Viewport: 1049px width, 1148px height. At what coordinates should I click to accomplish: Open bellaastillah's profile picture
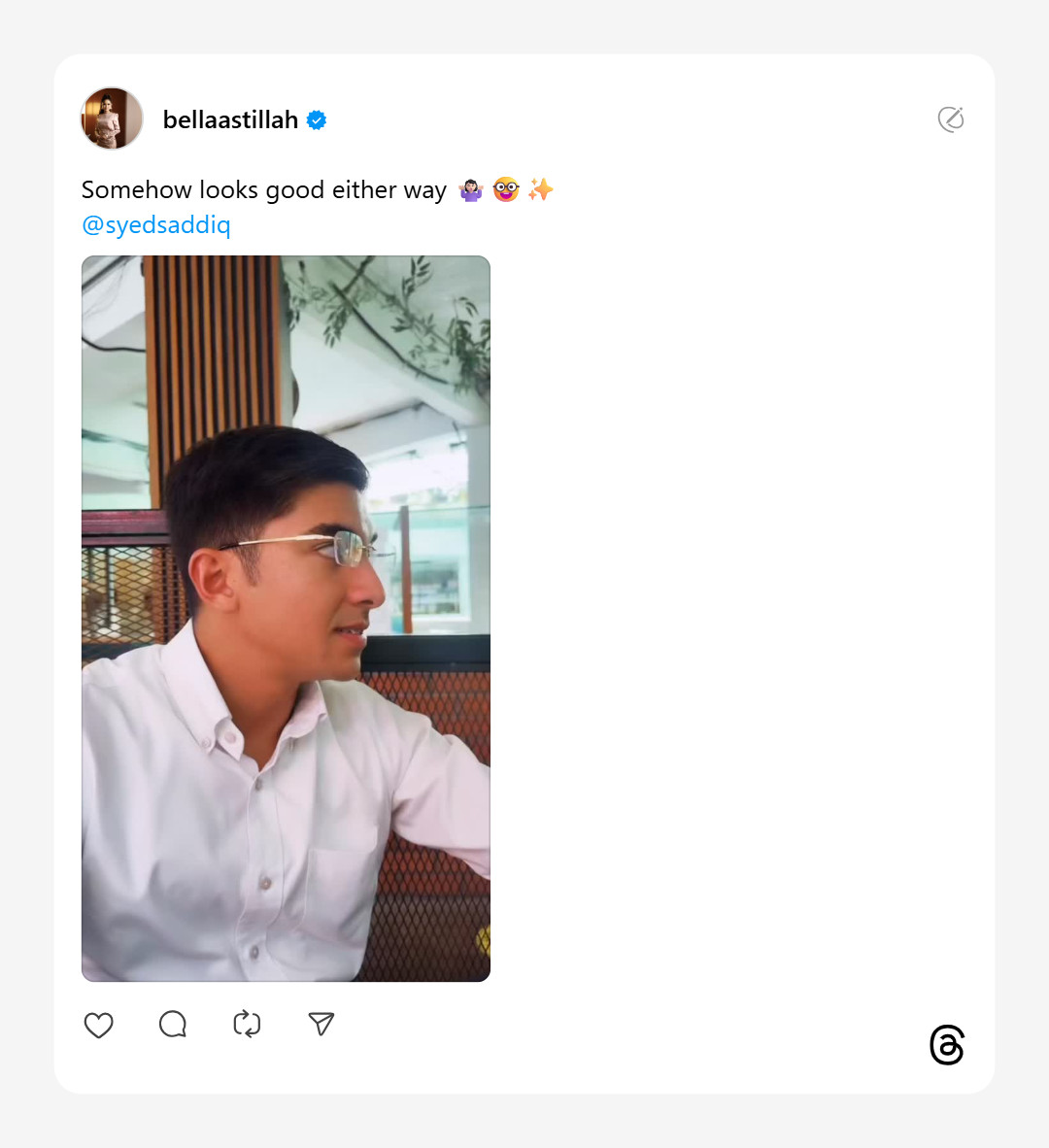(112, 118)
